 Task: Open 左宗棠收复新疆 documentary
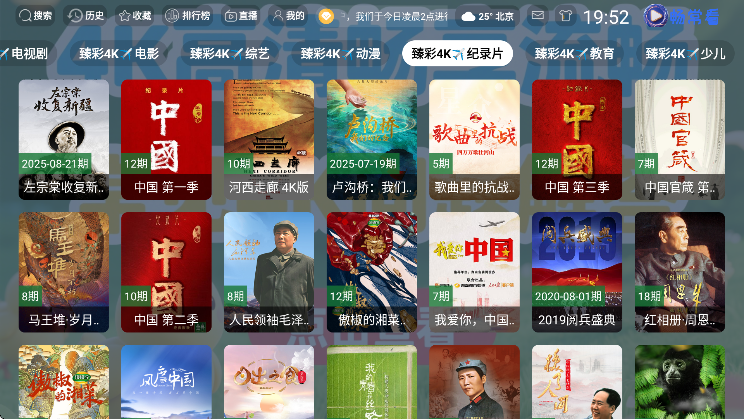(x=64, y=139)
